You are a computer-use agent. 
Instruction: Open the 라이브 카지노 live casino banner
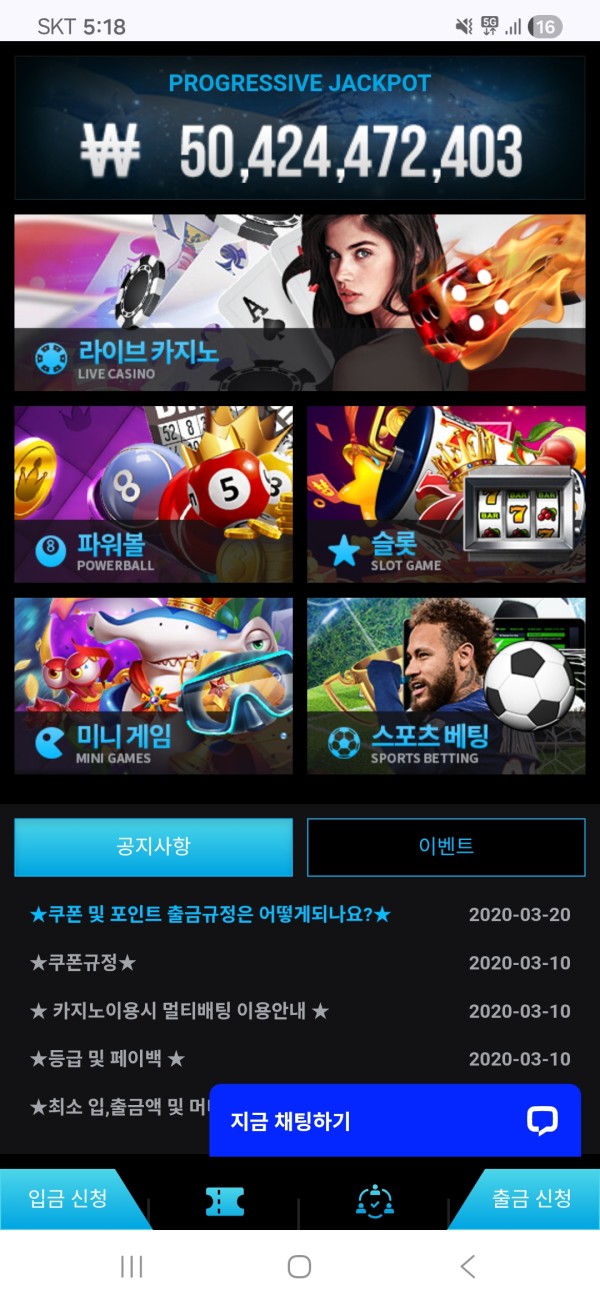click(x=299, y=303)
